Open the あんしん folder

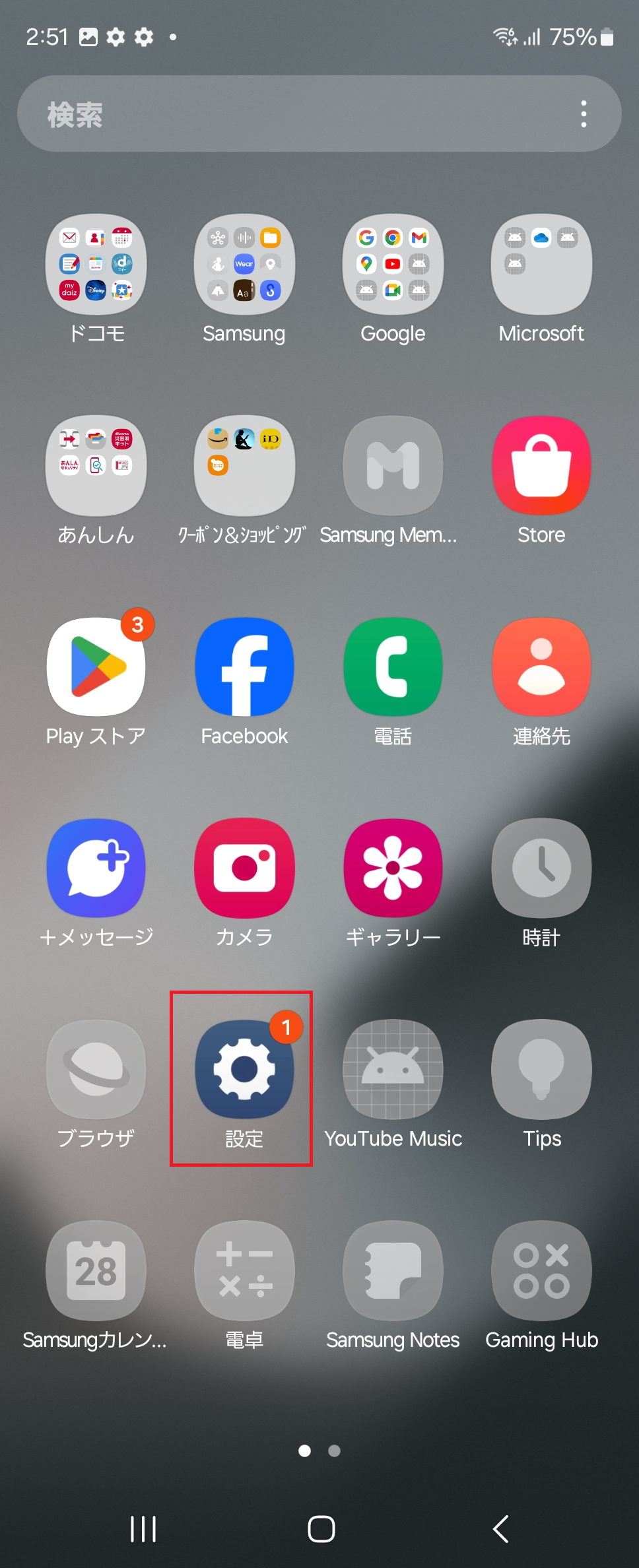pos(96,465)
